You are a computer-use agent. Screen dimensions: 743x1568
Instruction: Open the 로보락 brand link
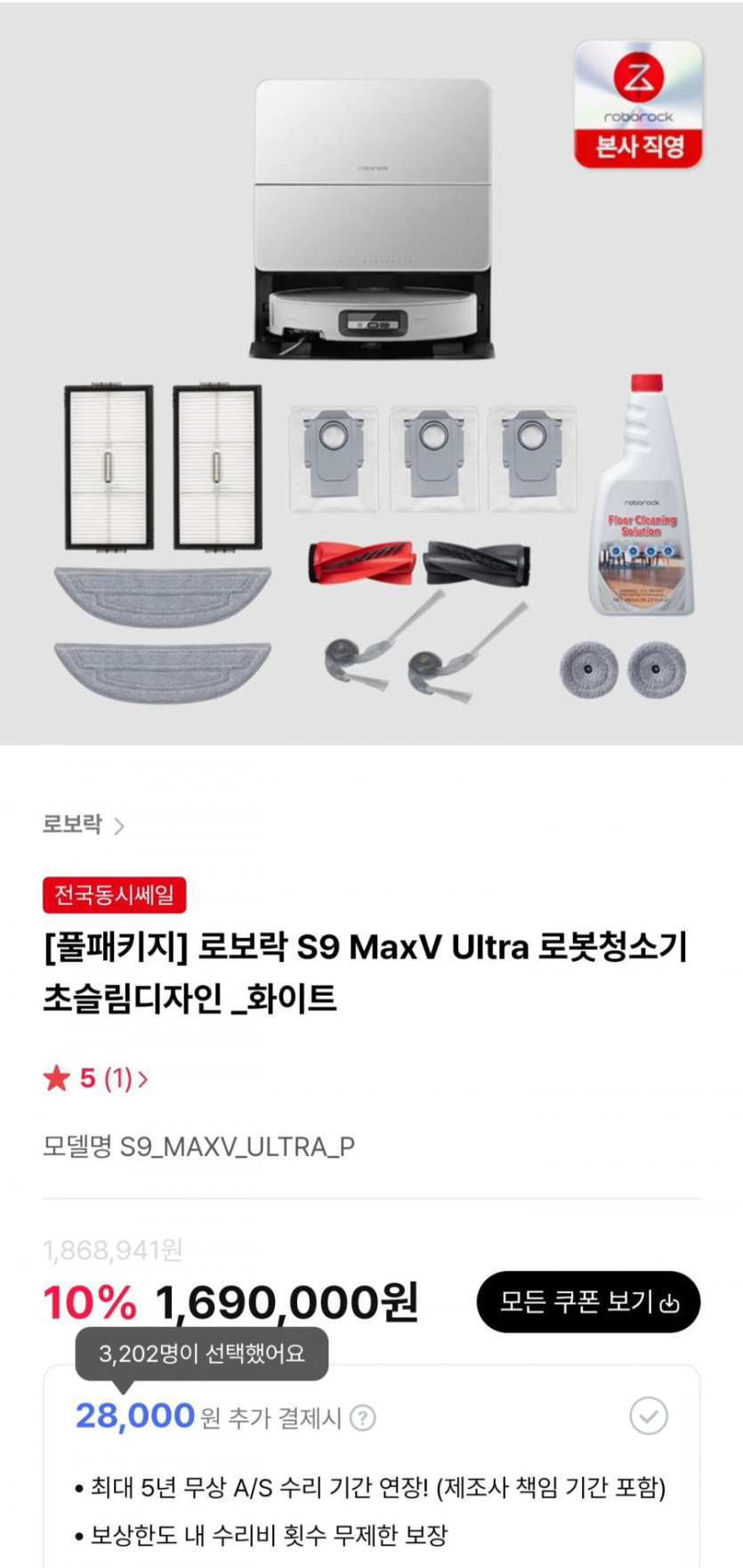click(x=83, y=825)
